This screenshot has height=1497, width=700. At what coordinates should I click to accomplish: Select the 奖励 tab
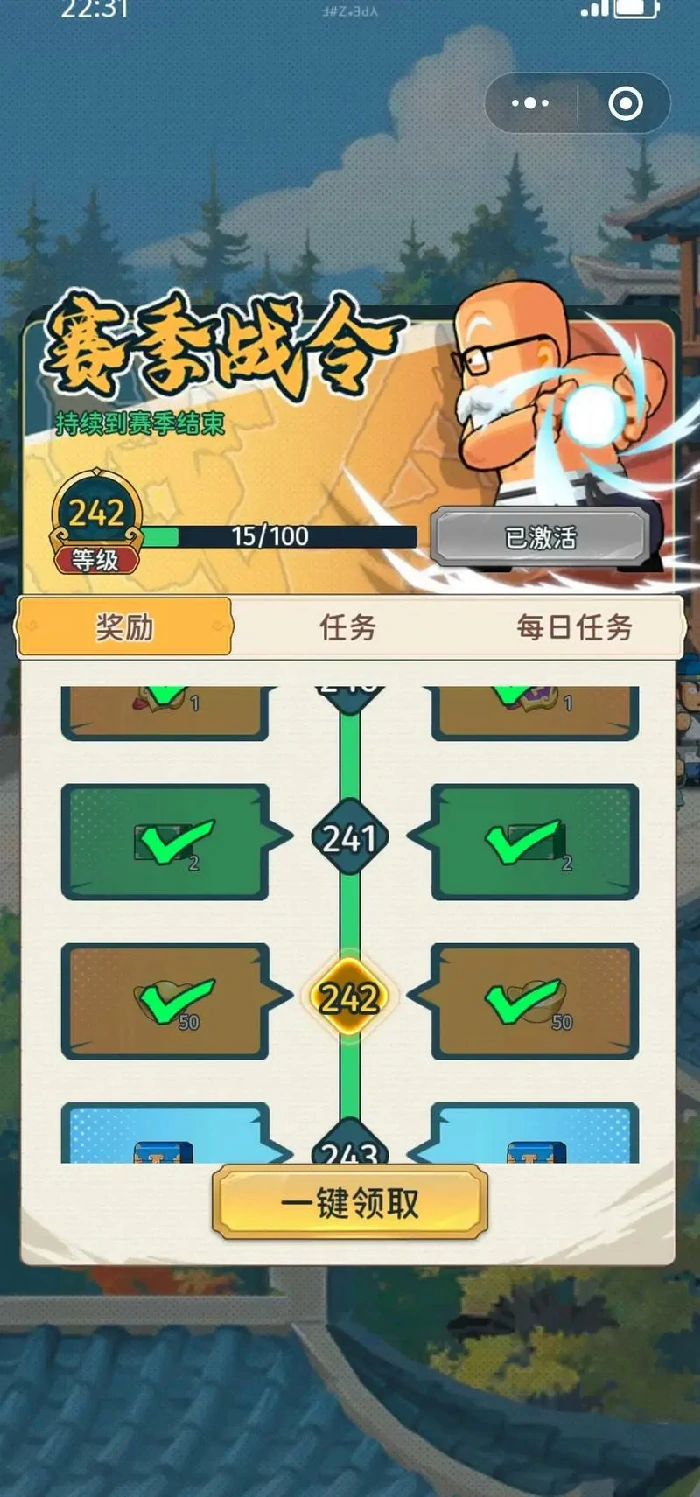pos(125,627)
